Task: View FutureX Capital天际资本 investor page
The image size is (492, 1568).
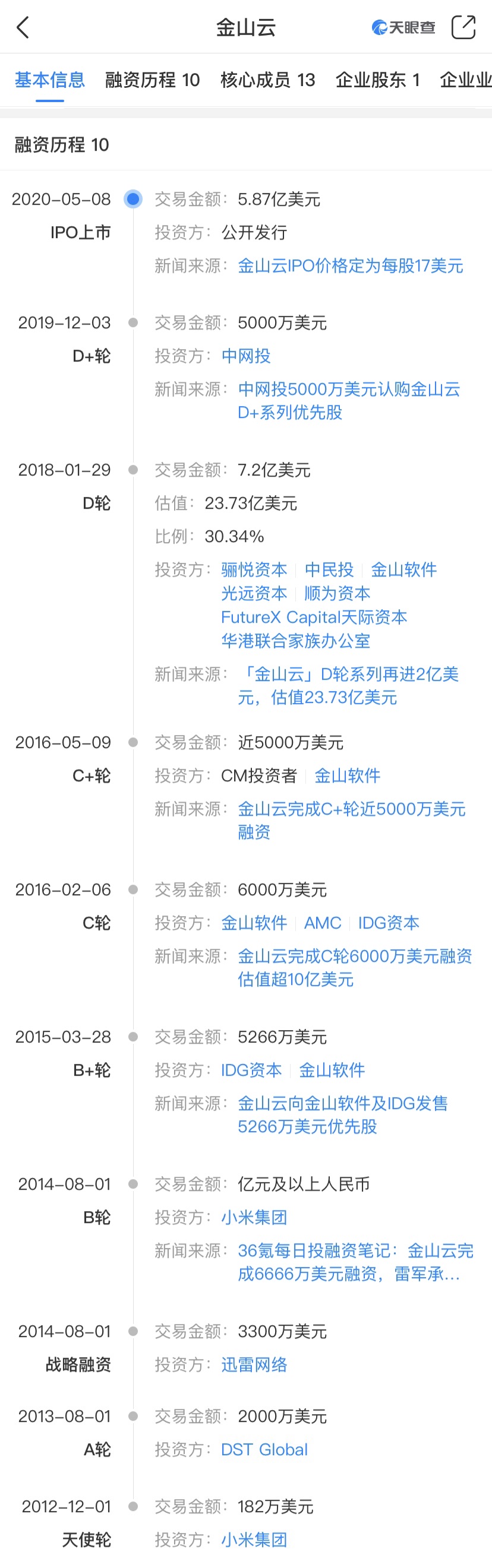Action: (x=314, y=617)
